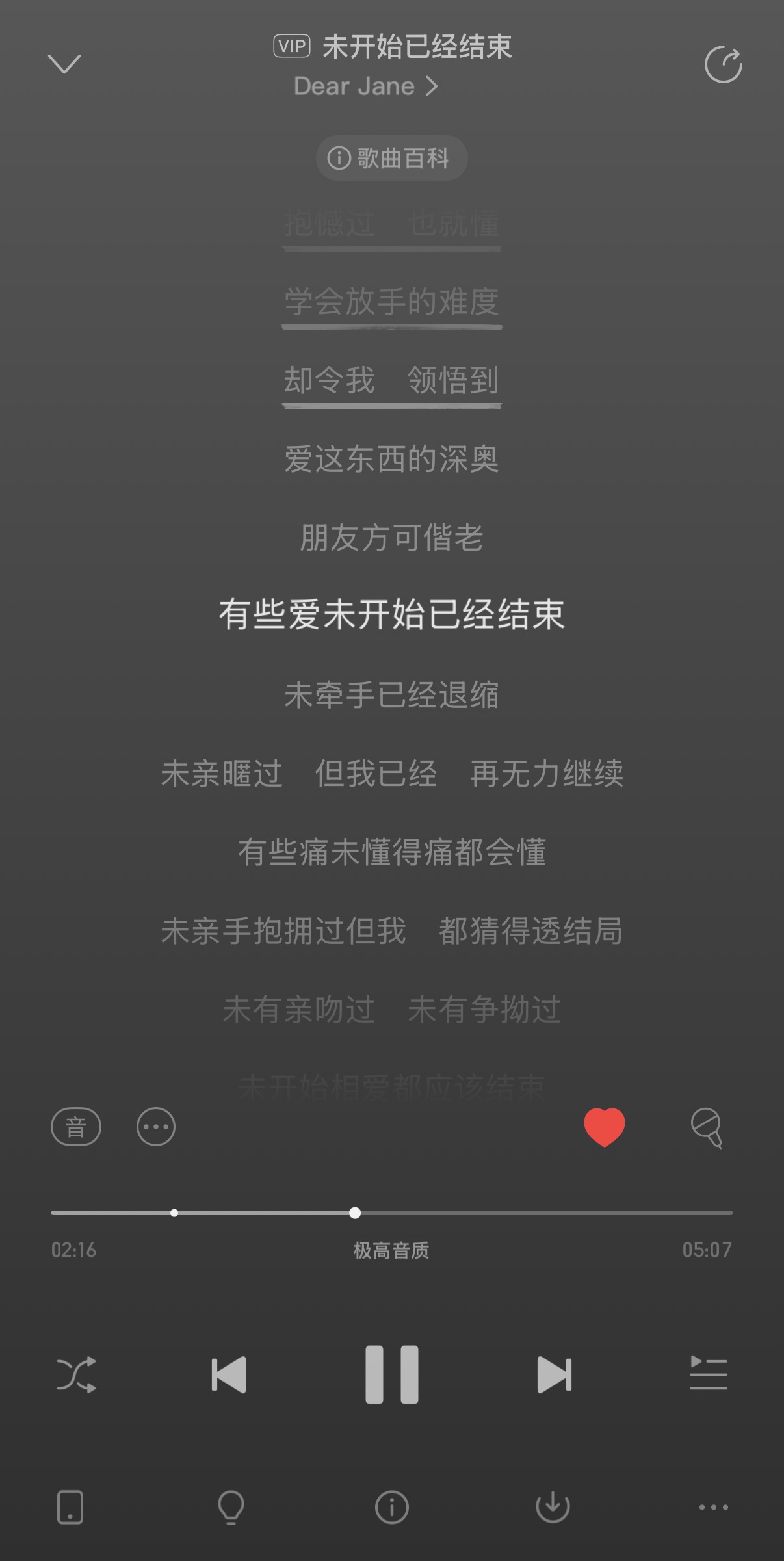784x1561 pixels.
Task: Open the 音 sound effect settings
Action: point(76,1127)
